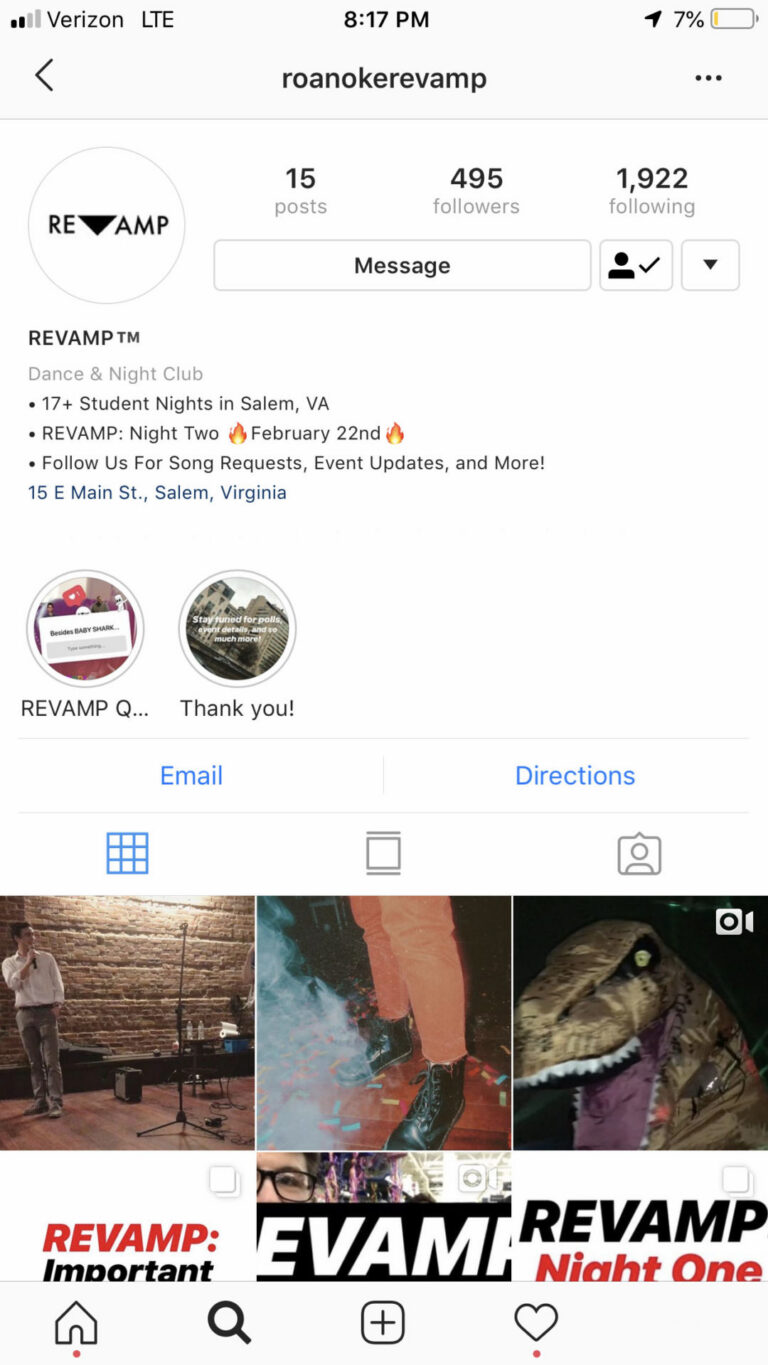Open the REVAMP Q... story highlight
Screen dimensions: 768x1365
click(85, 629)
